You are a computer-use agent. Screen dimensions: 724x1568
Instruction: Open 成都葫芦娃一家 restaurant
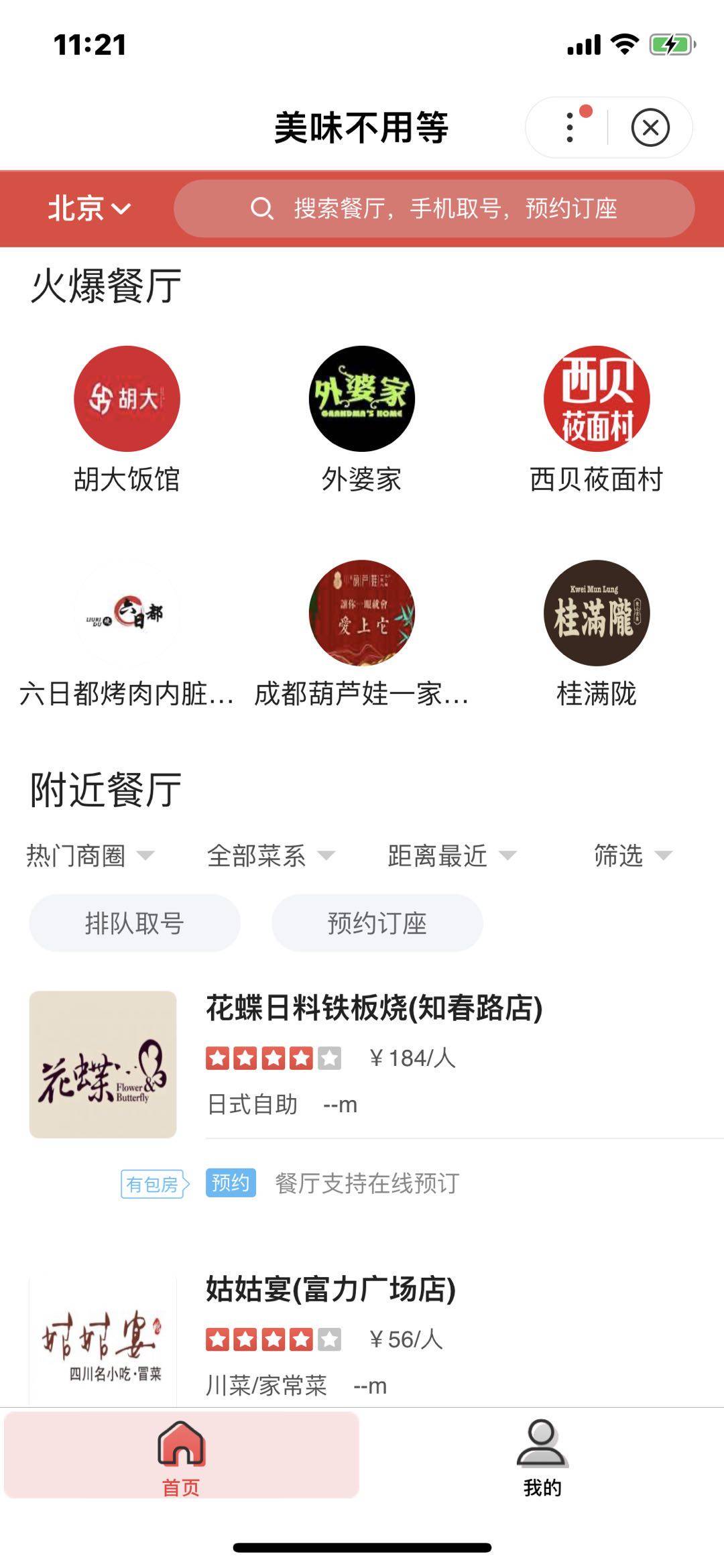tap(361, 634)
